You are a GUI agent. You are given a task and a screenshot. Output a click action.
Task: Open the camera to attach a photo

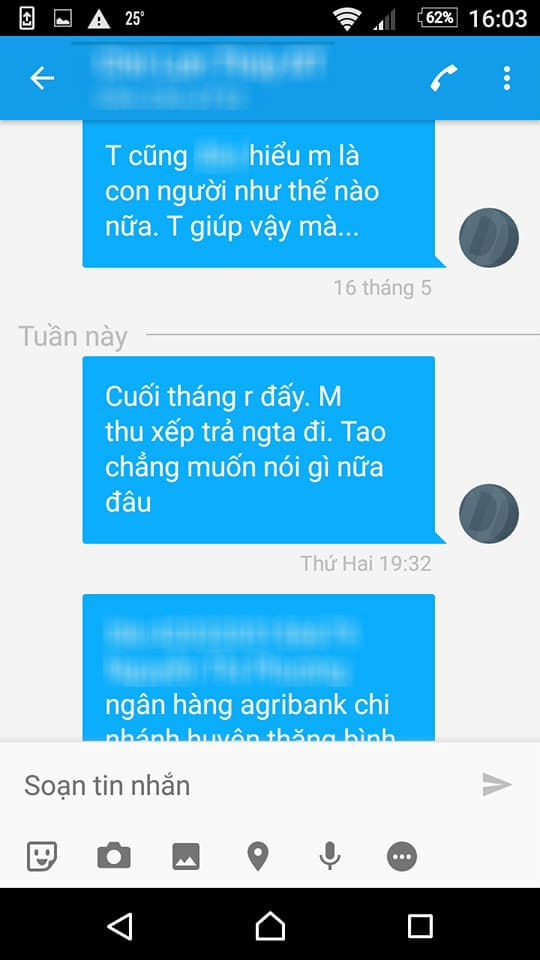click(114, 855)
